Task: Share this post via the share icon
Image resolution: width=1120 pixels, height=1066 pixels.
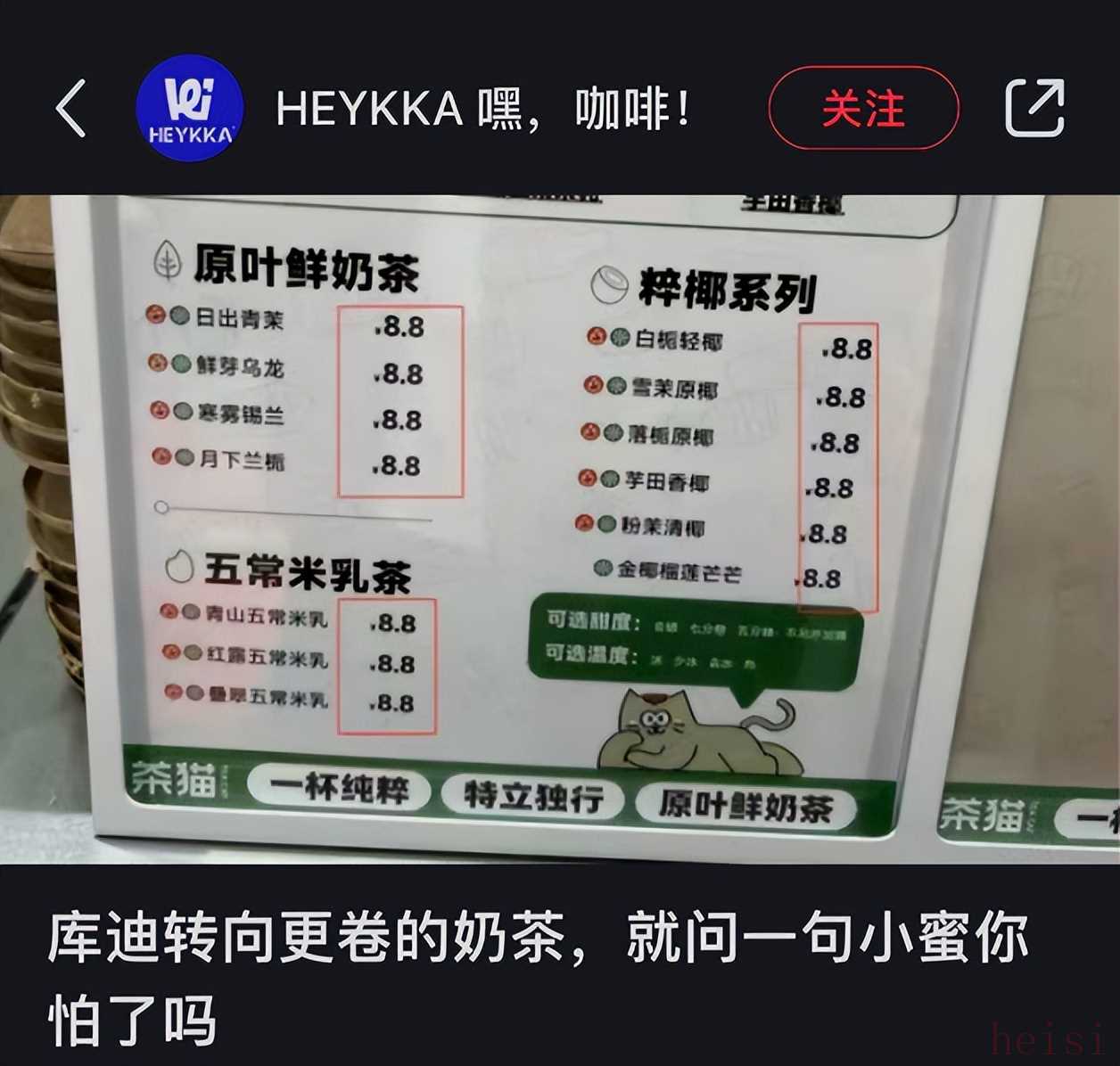Action: (x=1034, y=109)
